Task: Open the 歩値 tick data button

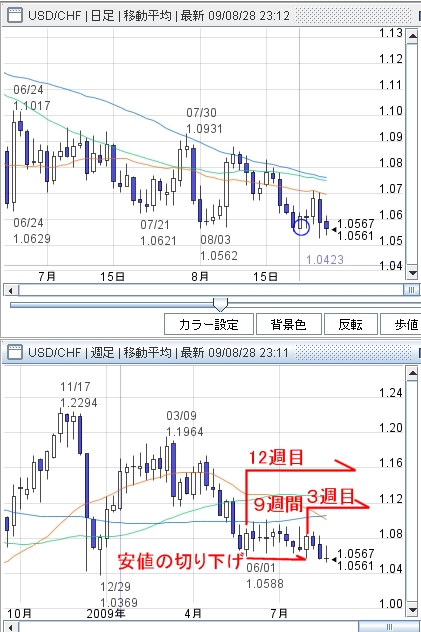Action: 401,324
